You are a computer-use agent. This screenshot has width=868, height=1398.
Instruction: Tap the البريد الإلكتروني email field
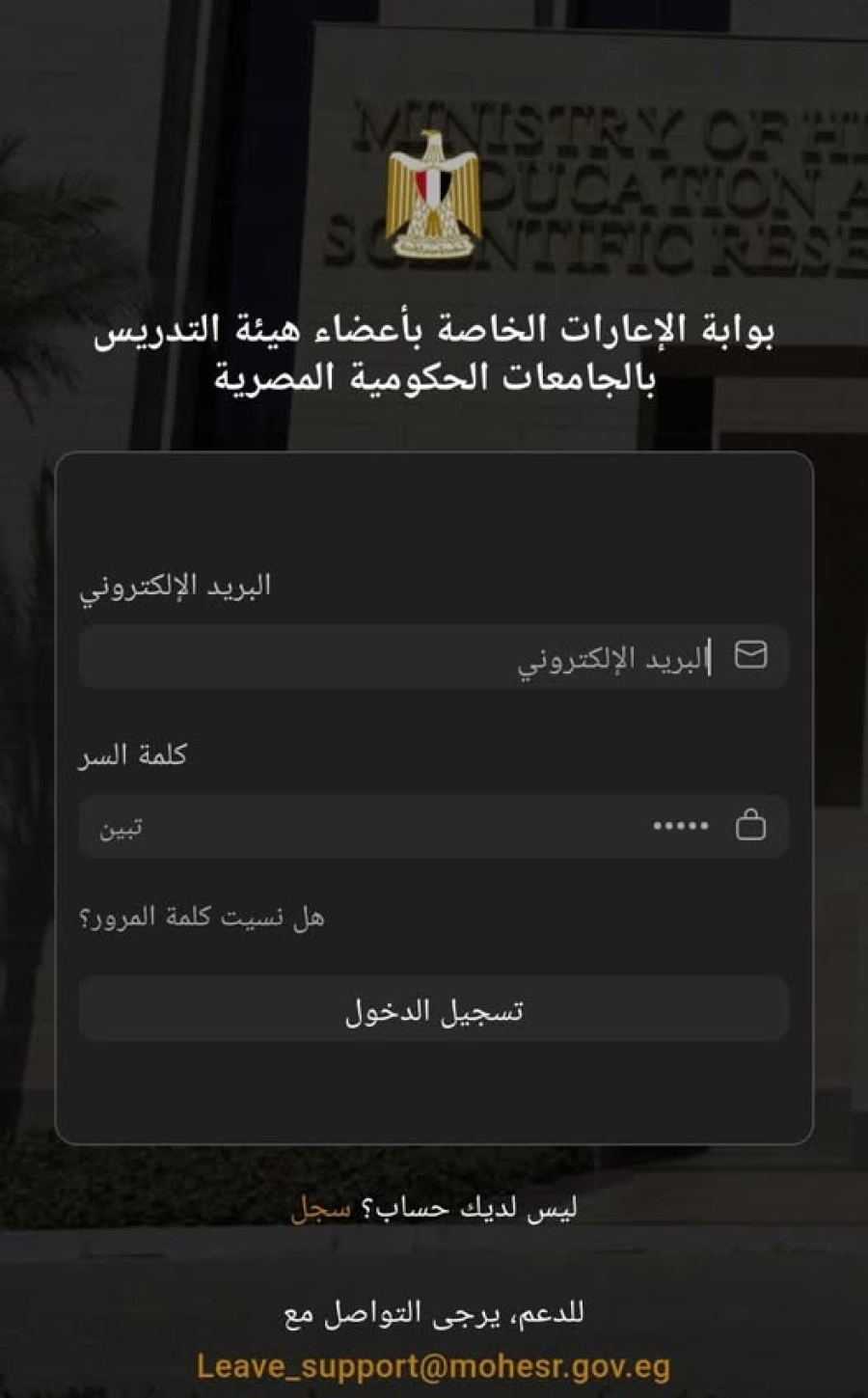tap(434, 657)
